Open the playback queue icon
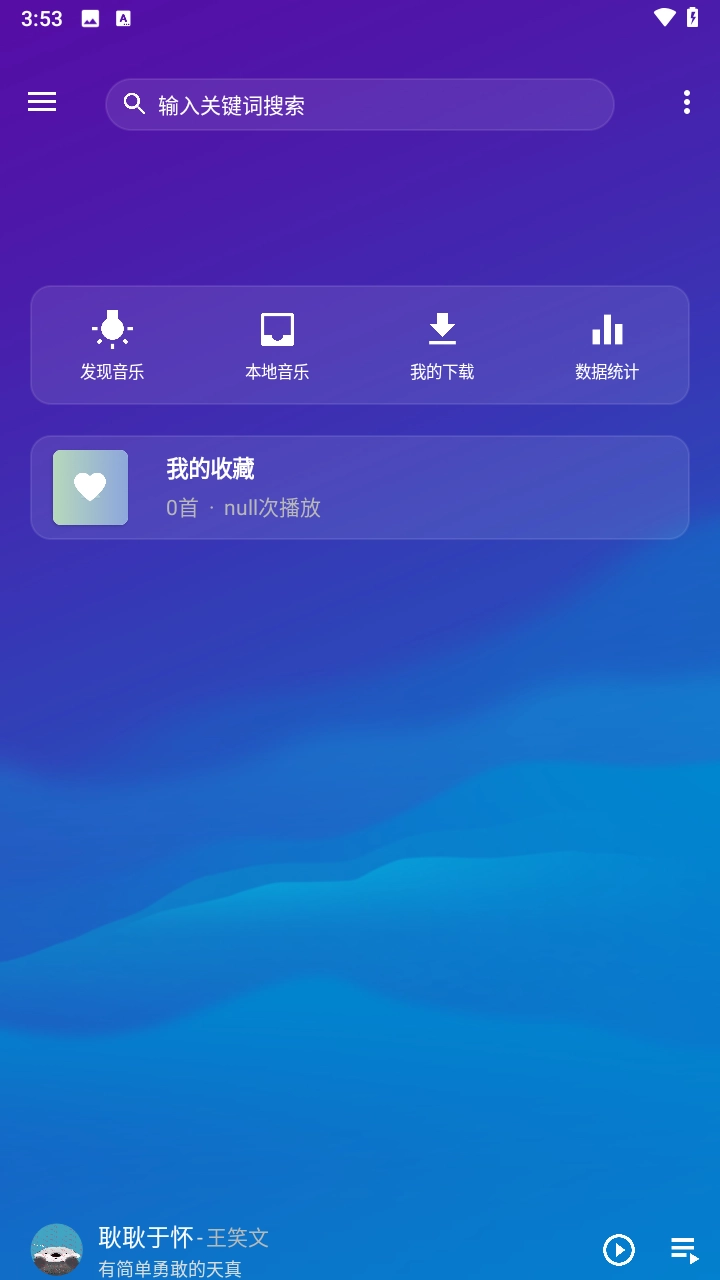 pyautogui.click(x=683, y=1248)
